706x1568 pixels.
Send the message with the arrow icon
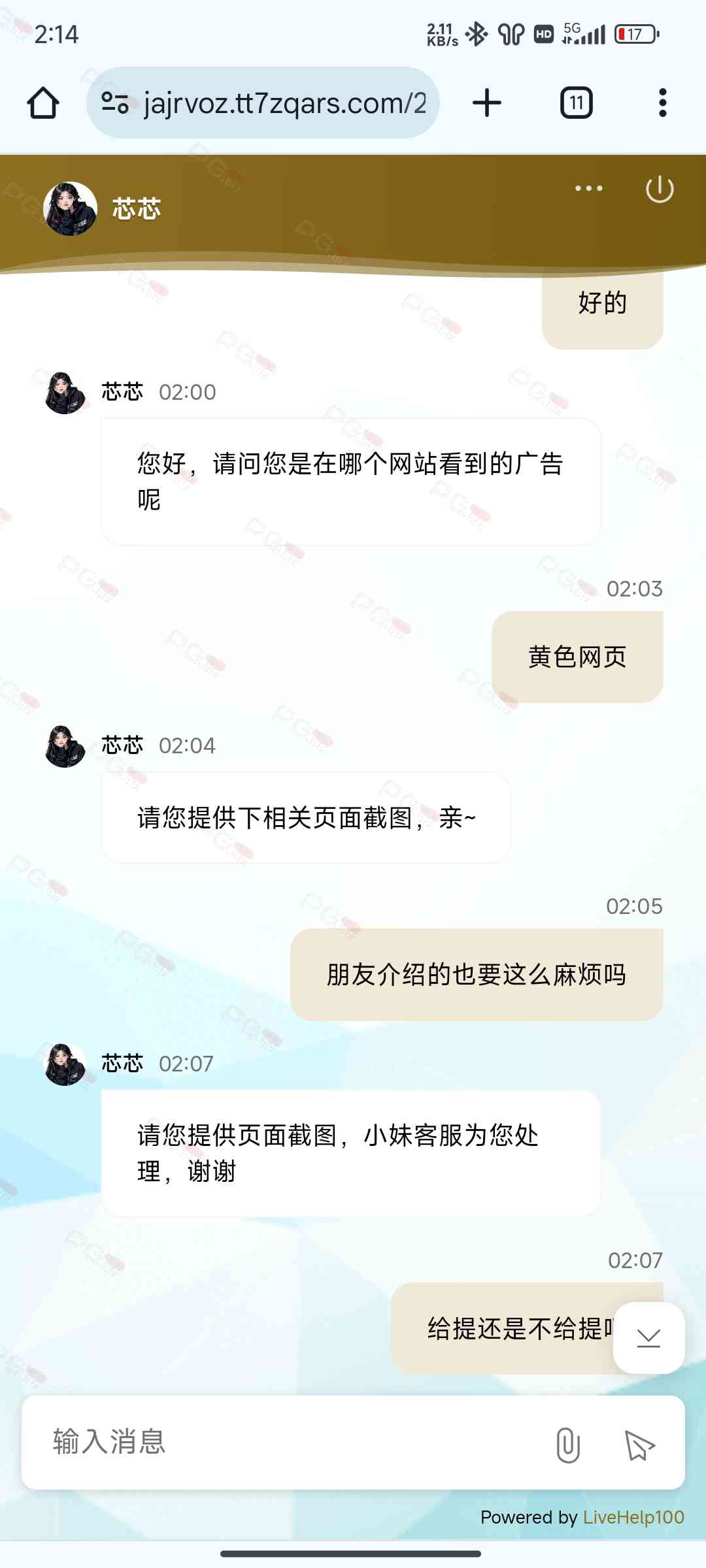click(x=639, y=1445)
